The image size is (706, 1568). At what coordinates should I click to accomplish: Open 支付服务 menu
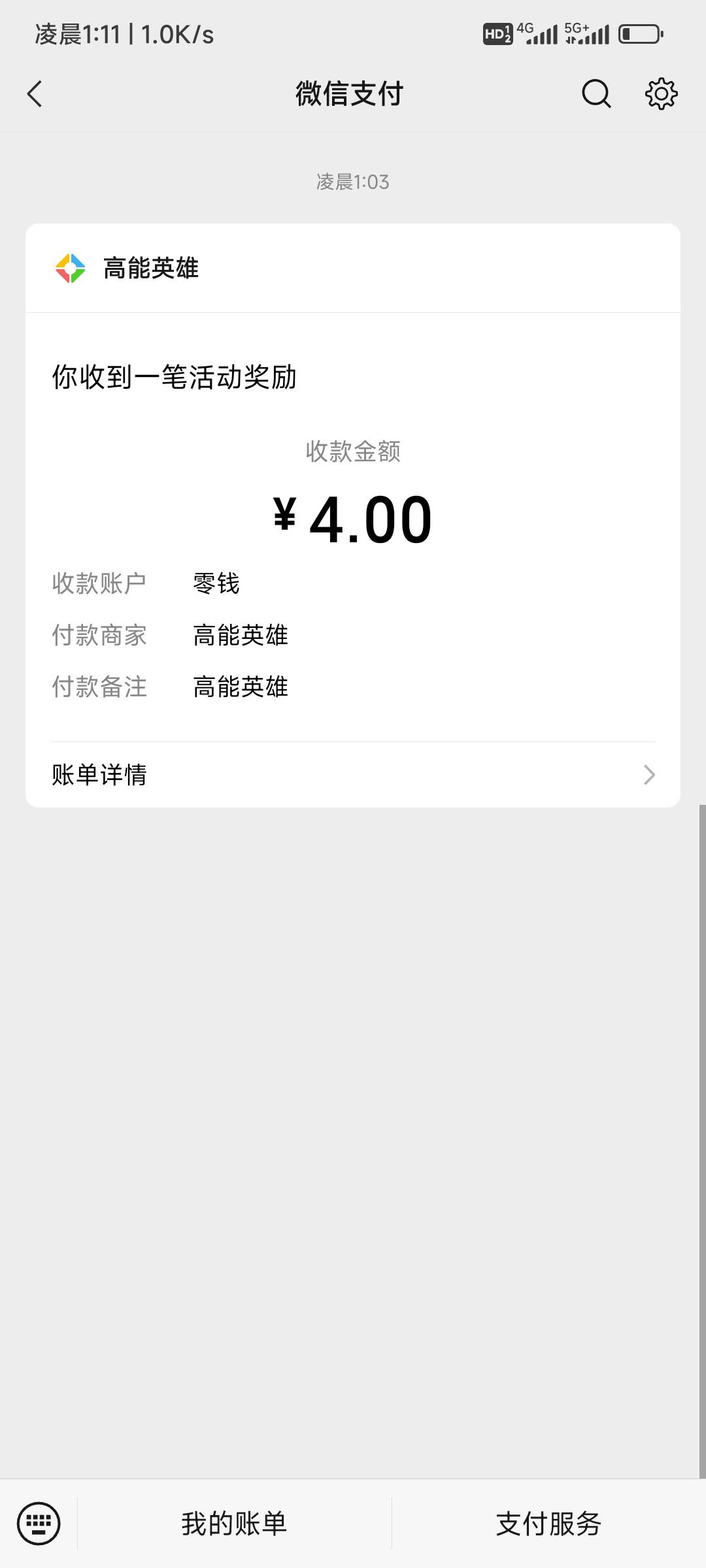(x=549, y=1524)
